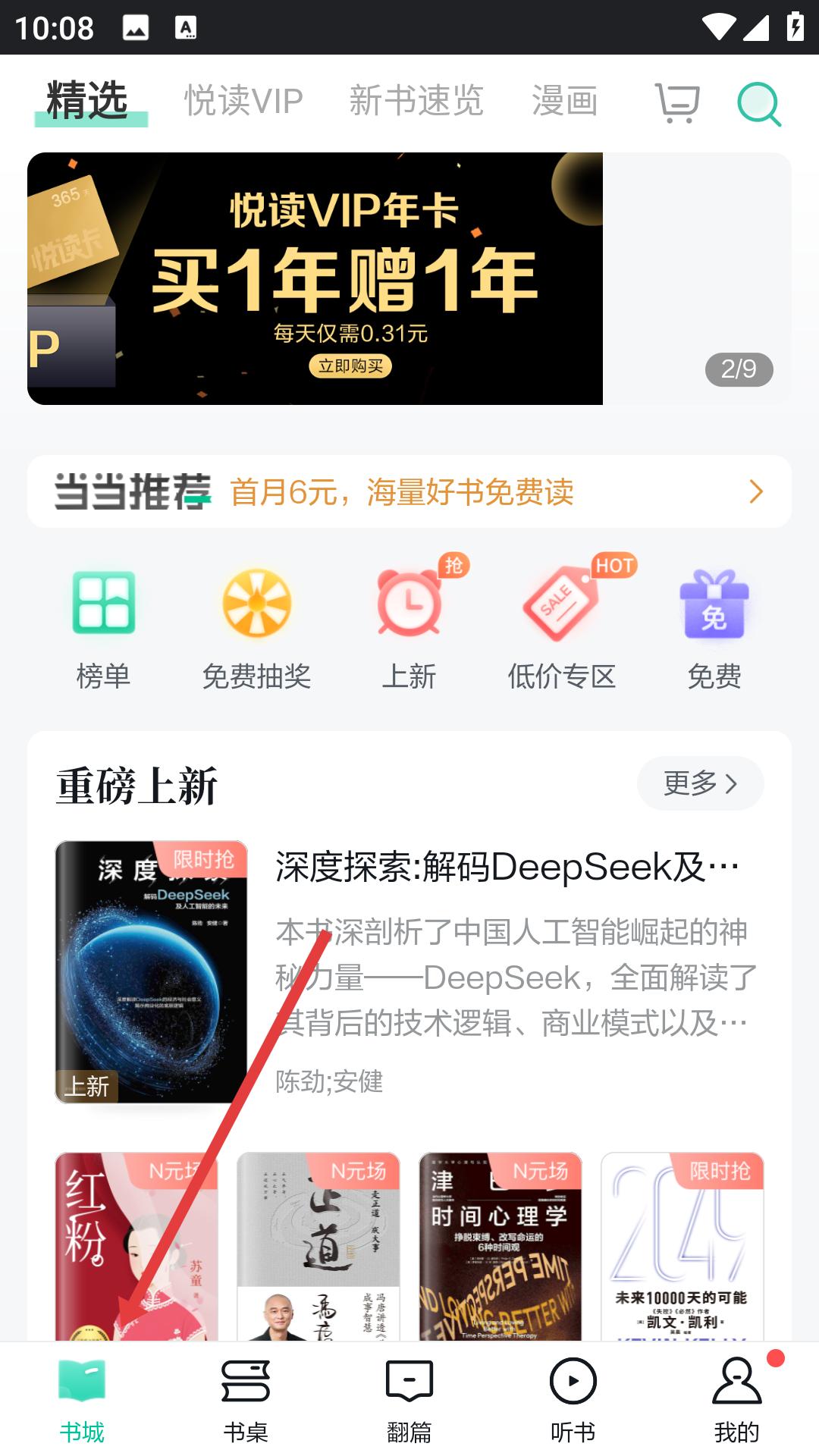Open the 2049 未来10000天的可能 book
The width and height of the screenshot is (819, 1456).
point(682,1246)
